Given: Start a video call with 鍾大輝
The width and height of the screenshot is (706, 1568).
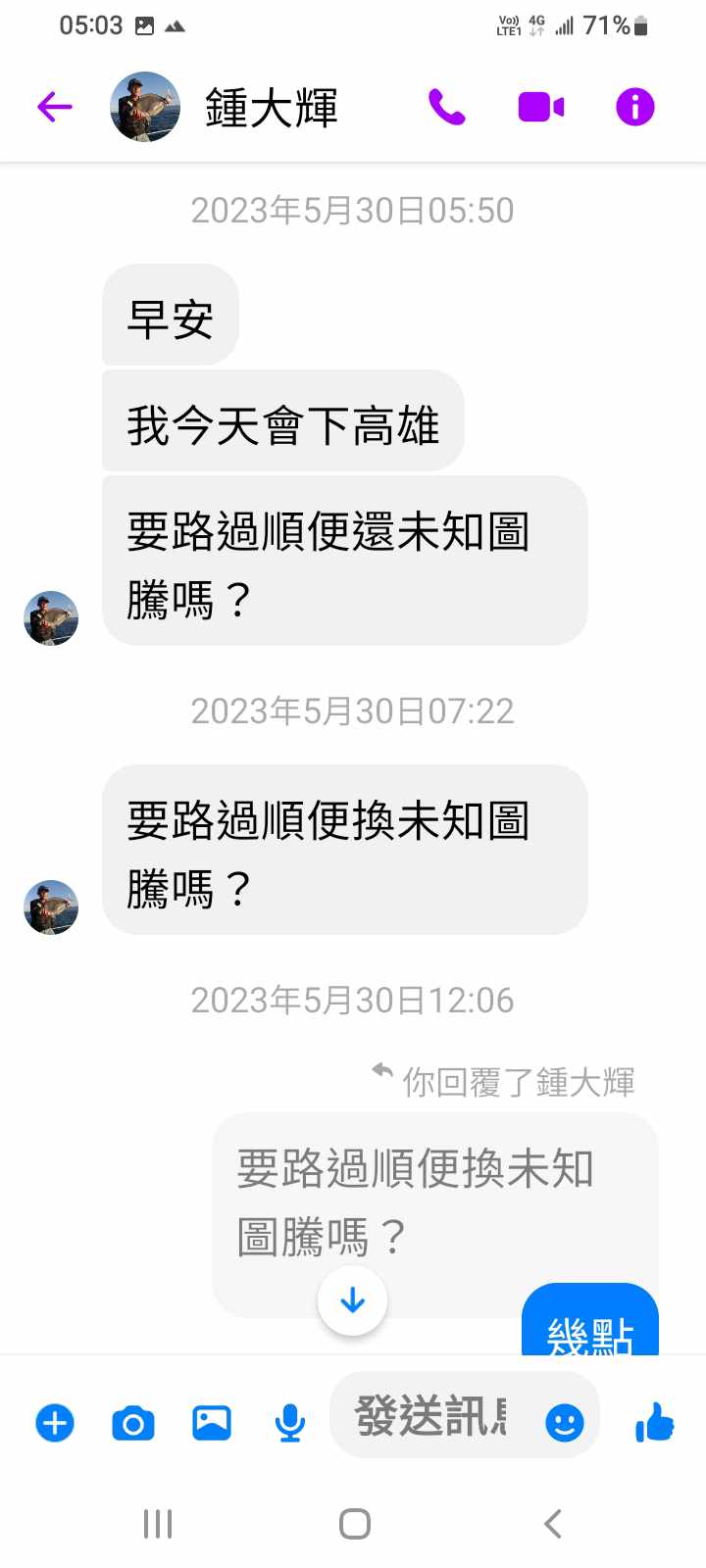Looking at the screenshot, I should coord(540,107).
